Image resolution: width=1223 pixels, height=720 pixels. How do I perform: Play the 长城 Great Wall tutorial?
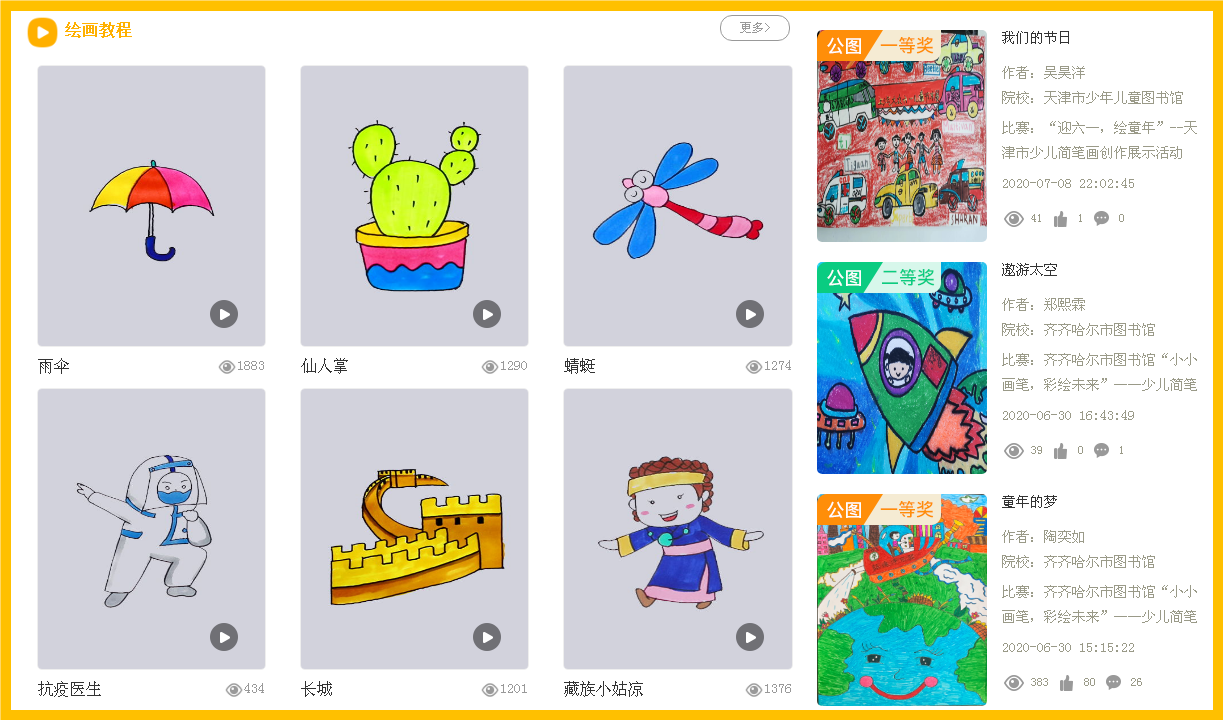coord(487,637)
